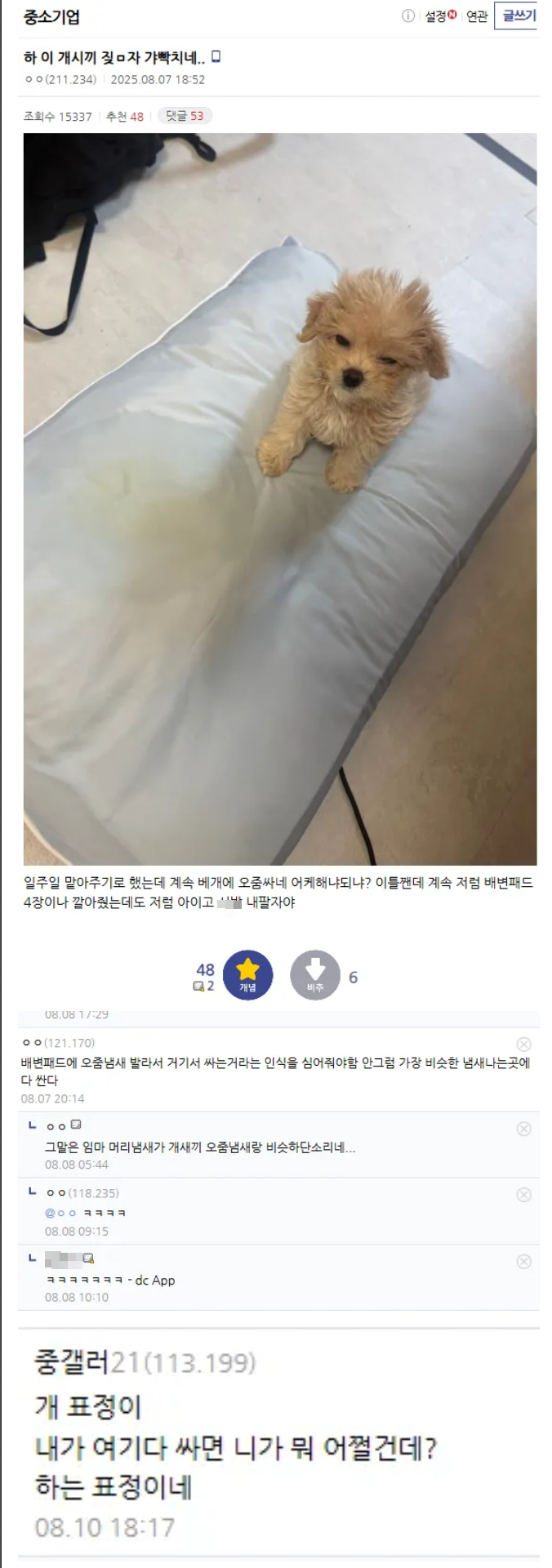The height and width of the screenshot is (1568, 552).
Task: Delete the dc App reply from 08.08 10:10
Action: point(524,1262)
